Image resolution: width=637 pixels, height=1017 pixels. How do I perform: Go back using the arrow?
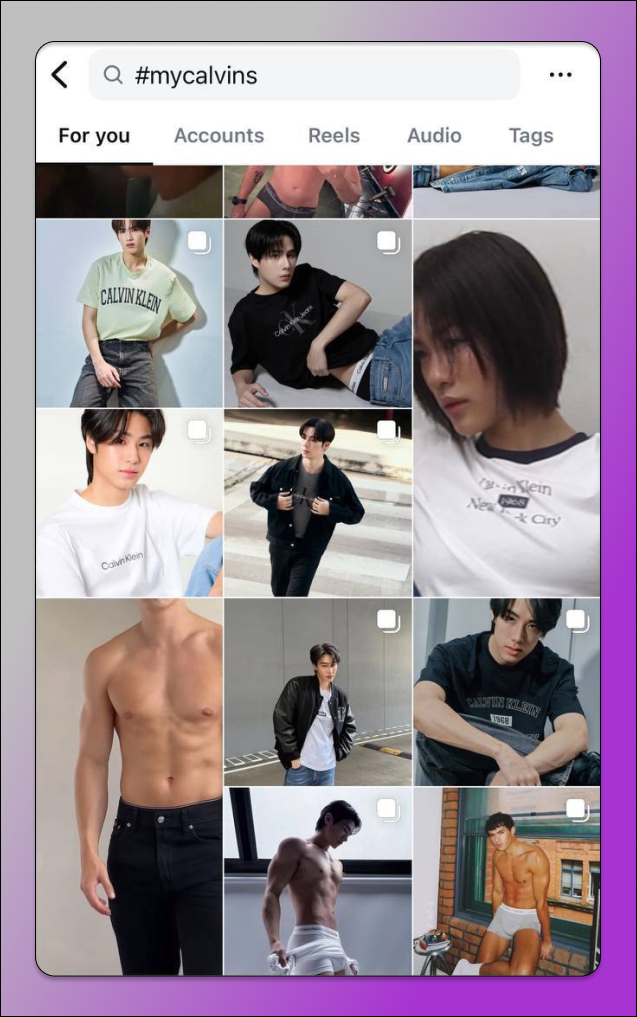click(60, 75)
